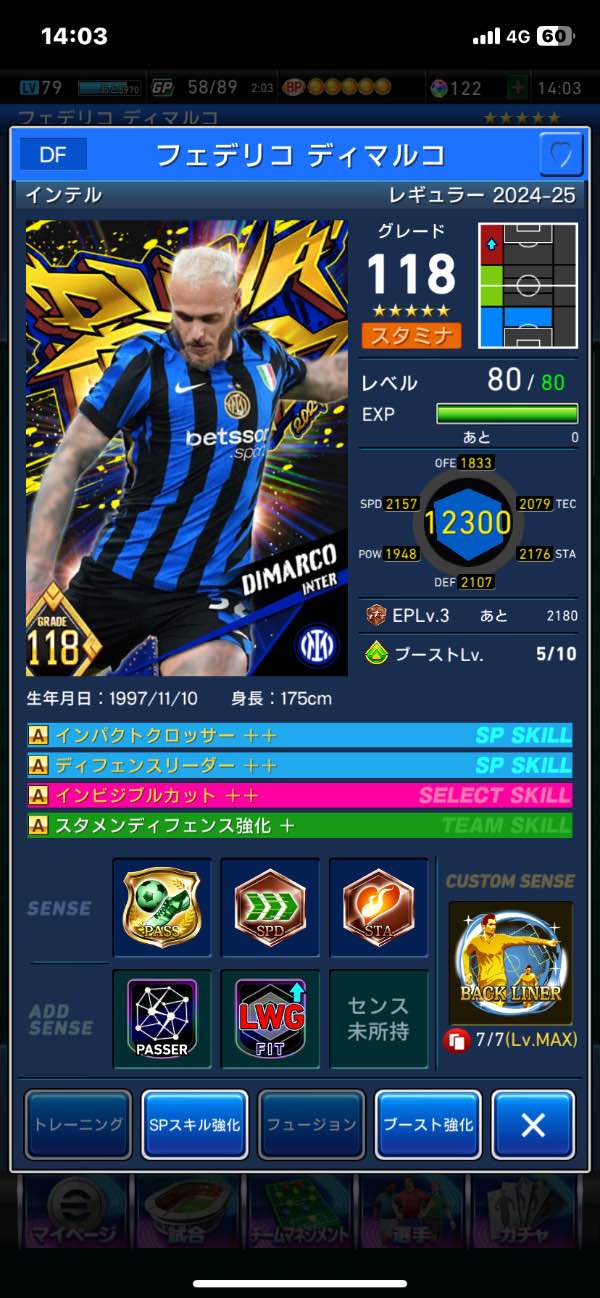Tap the empty センス未所持 slot
The height and width of the screenshot is (1298, 600).
click(378, 1018)
